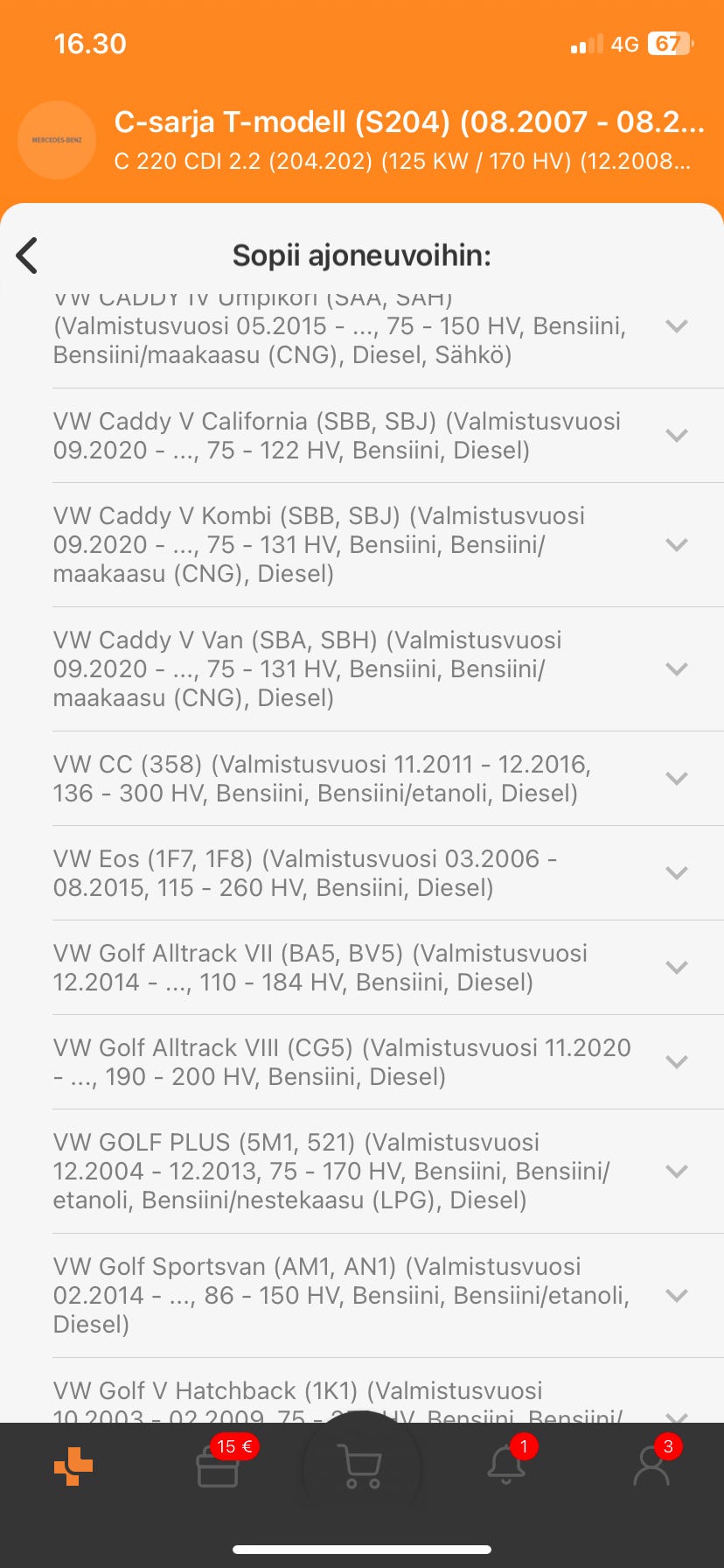The image size is (724, 1568).
Task: Expand the VW Eos (1F7, 1F8) row
Action: tap(676, 872)
